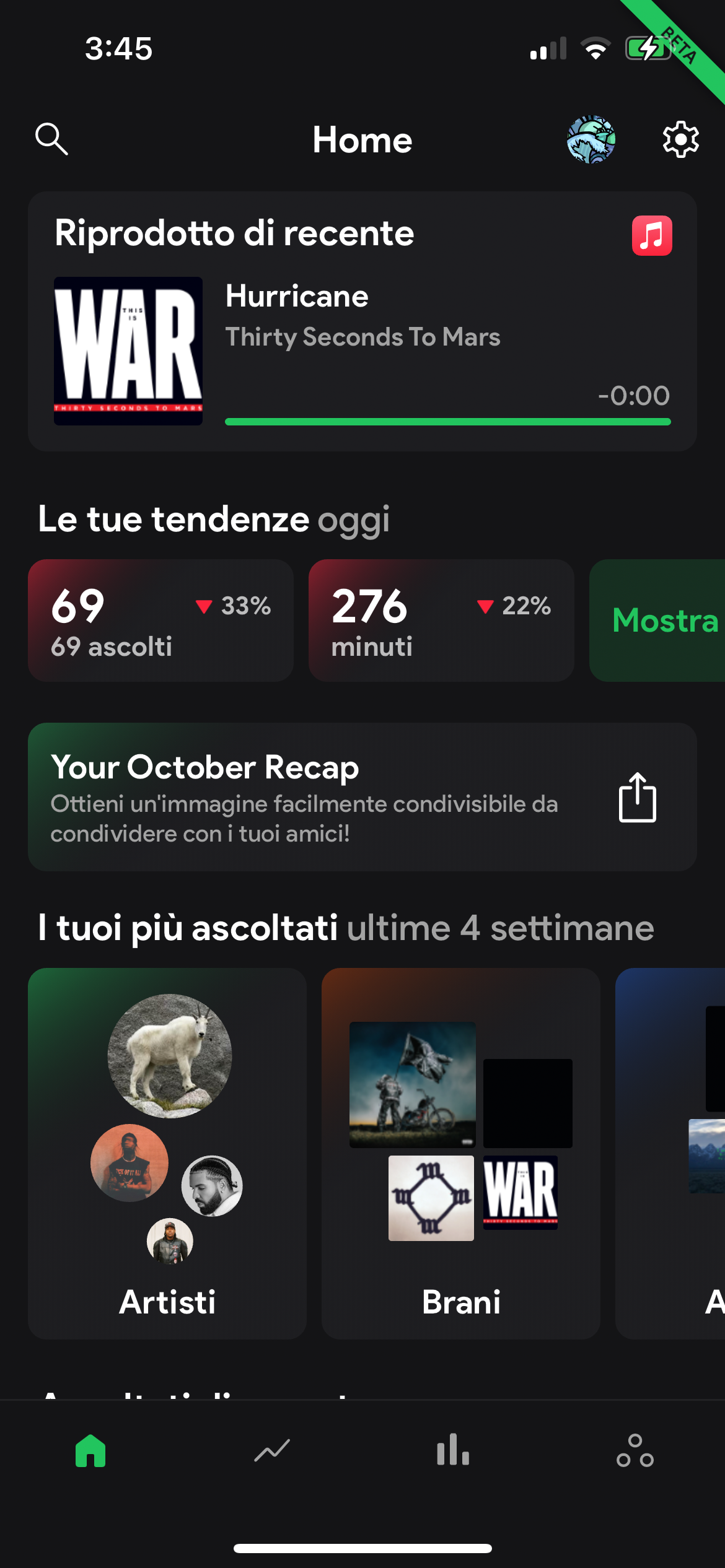Open the search magnifier icon

51,139
